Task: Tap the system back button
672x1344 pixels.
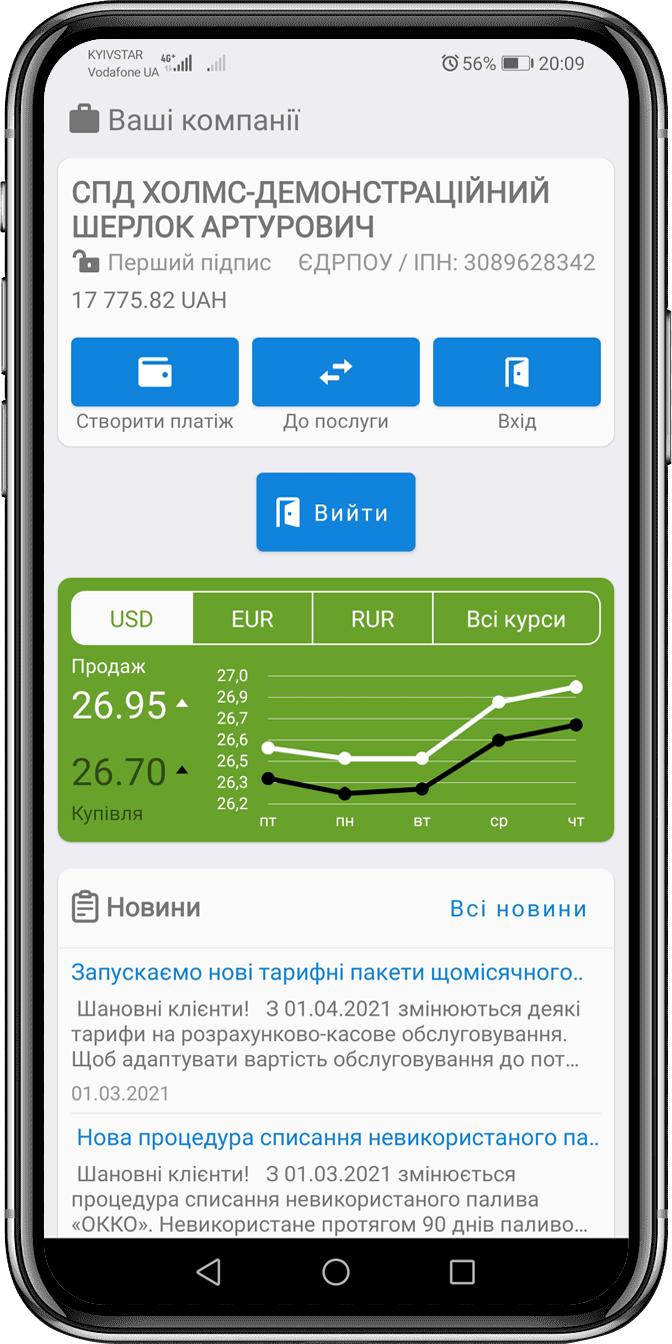Action: point(208,1271)
